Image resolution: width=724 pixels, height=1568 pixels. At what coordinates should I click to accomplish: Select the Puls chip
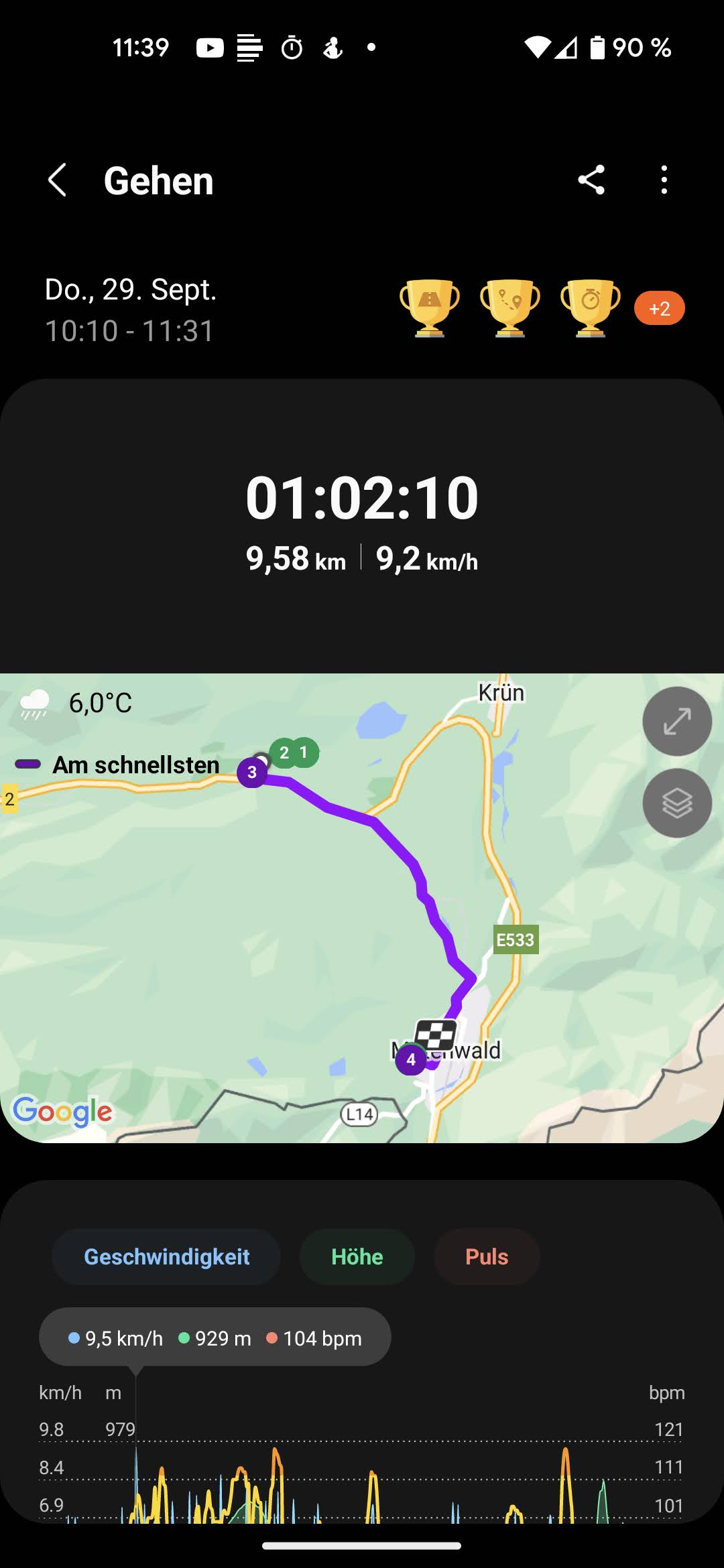point(487,1256)
